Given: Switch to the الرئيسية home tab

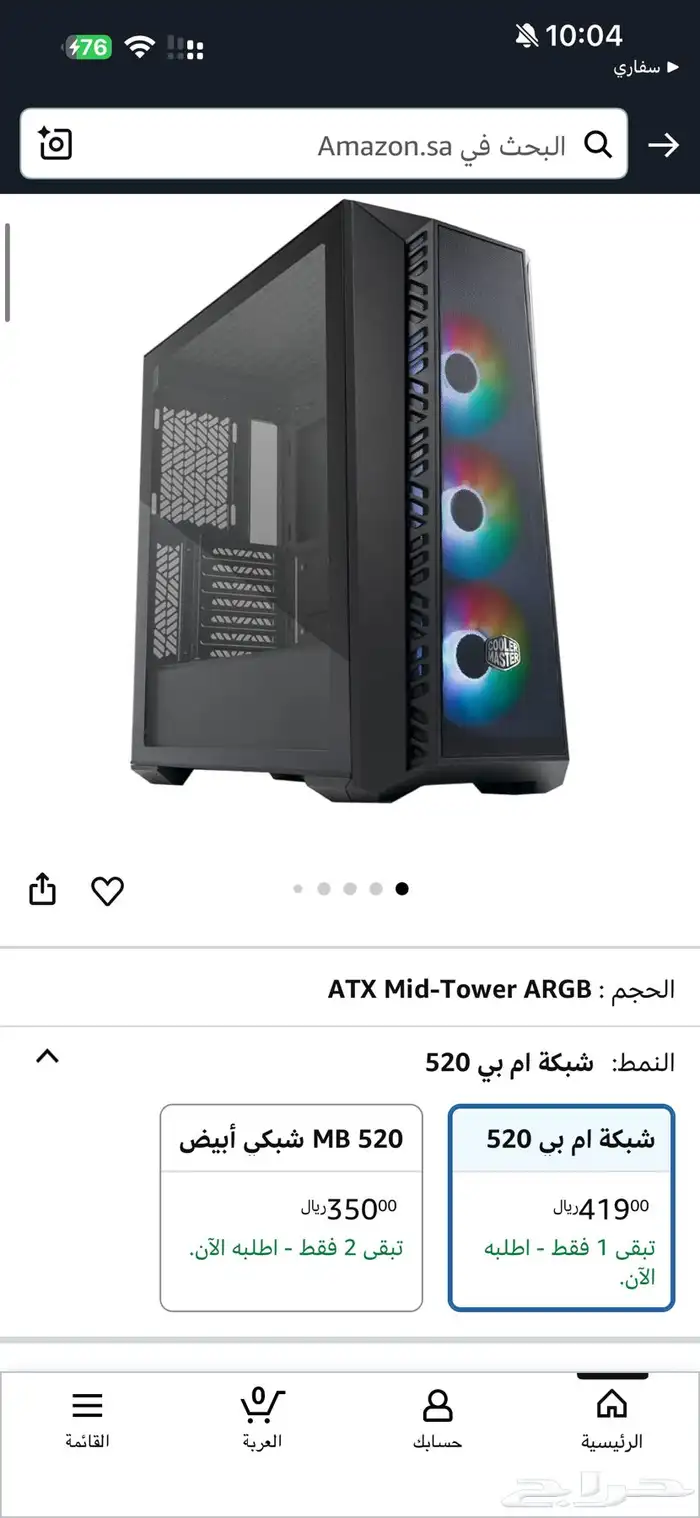Looking at the screenshot, I should pyautogui.click(x=611, y=1418).
